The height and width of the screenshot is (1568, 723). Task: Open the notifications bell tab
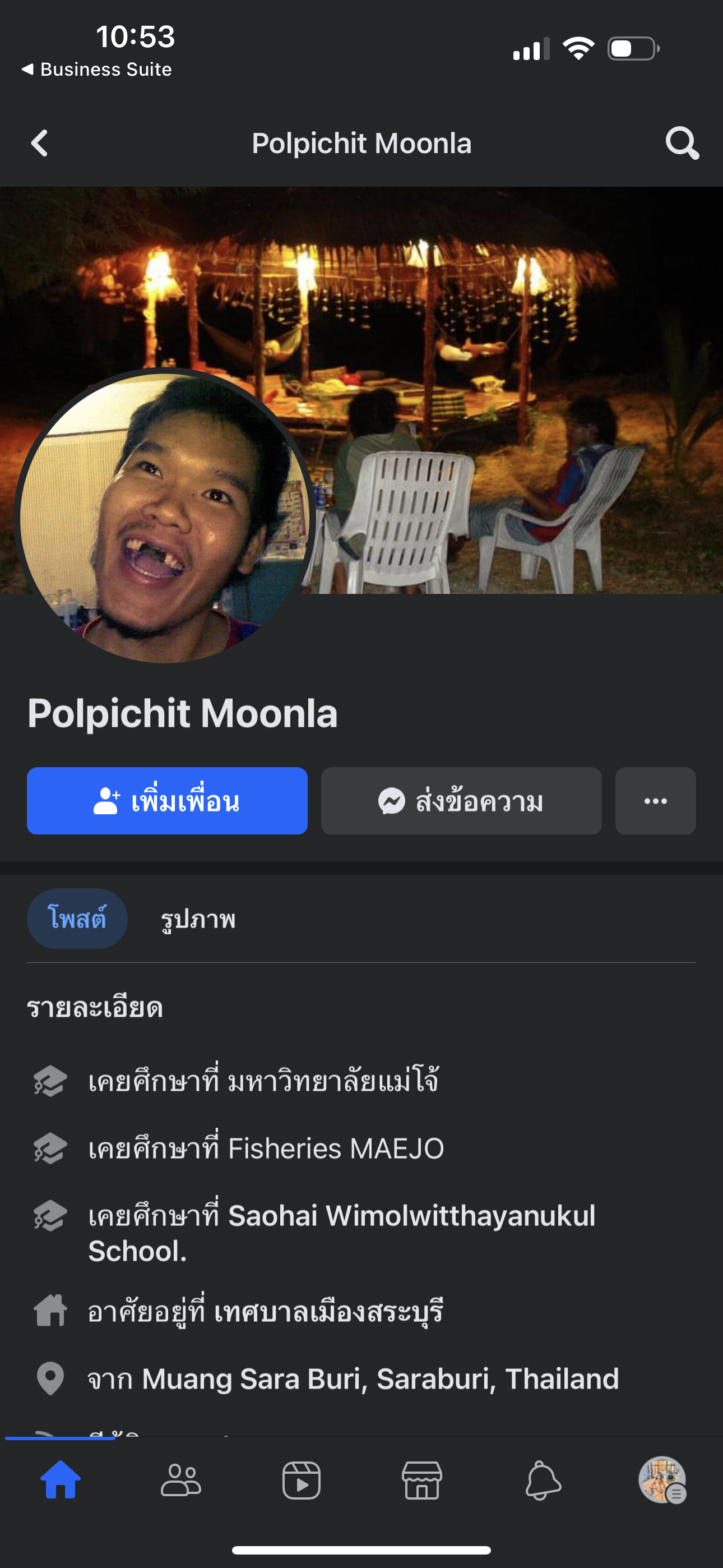pyautogui.click(x=543, y=1480)
